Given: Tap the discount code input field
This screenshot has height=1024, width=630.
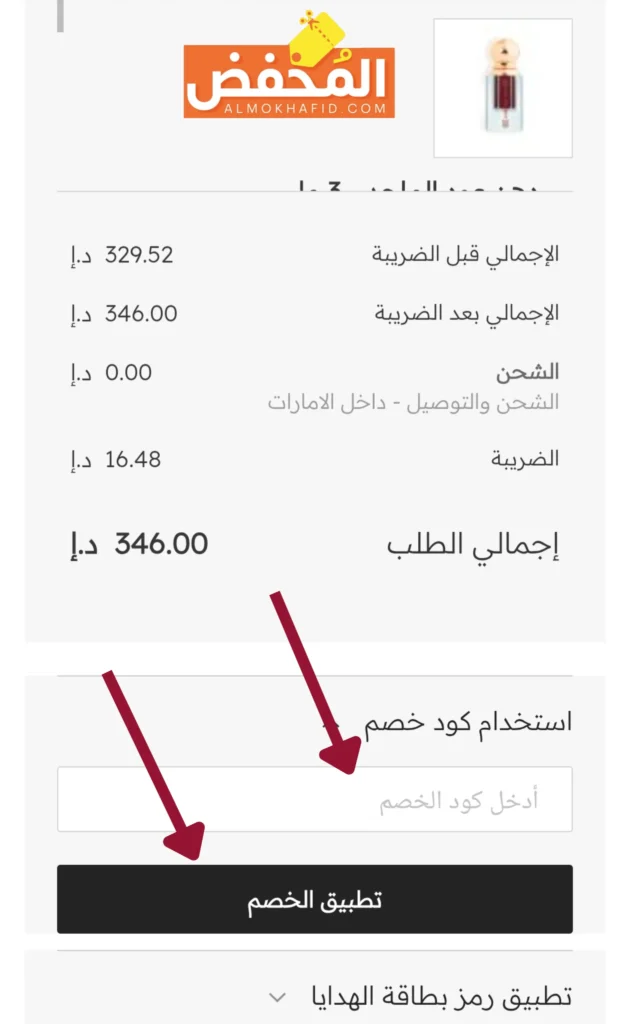Looking at the screenshot, I should pyautogui.click(x=314, y=800).
